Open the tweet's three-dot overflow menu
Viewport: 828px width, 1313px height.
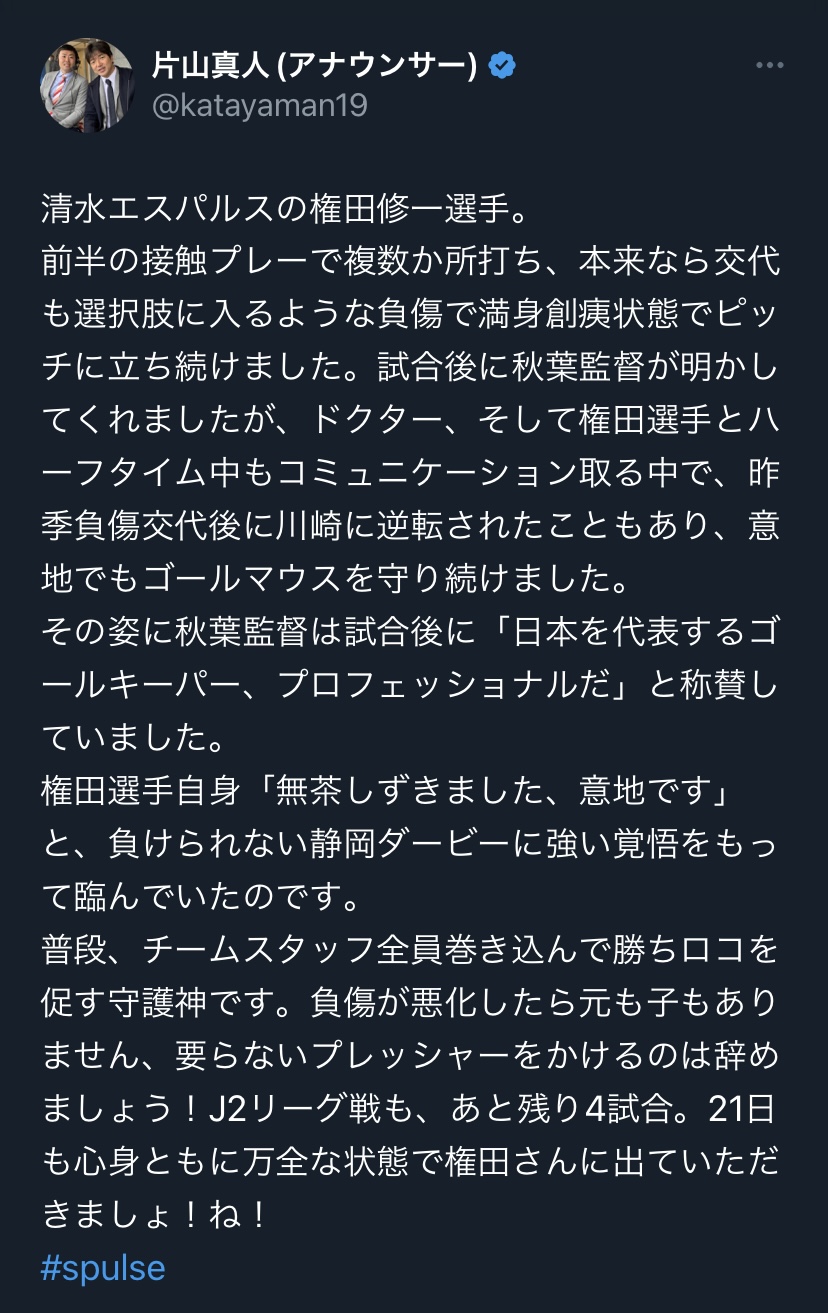[x=769, y=66]
